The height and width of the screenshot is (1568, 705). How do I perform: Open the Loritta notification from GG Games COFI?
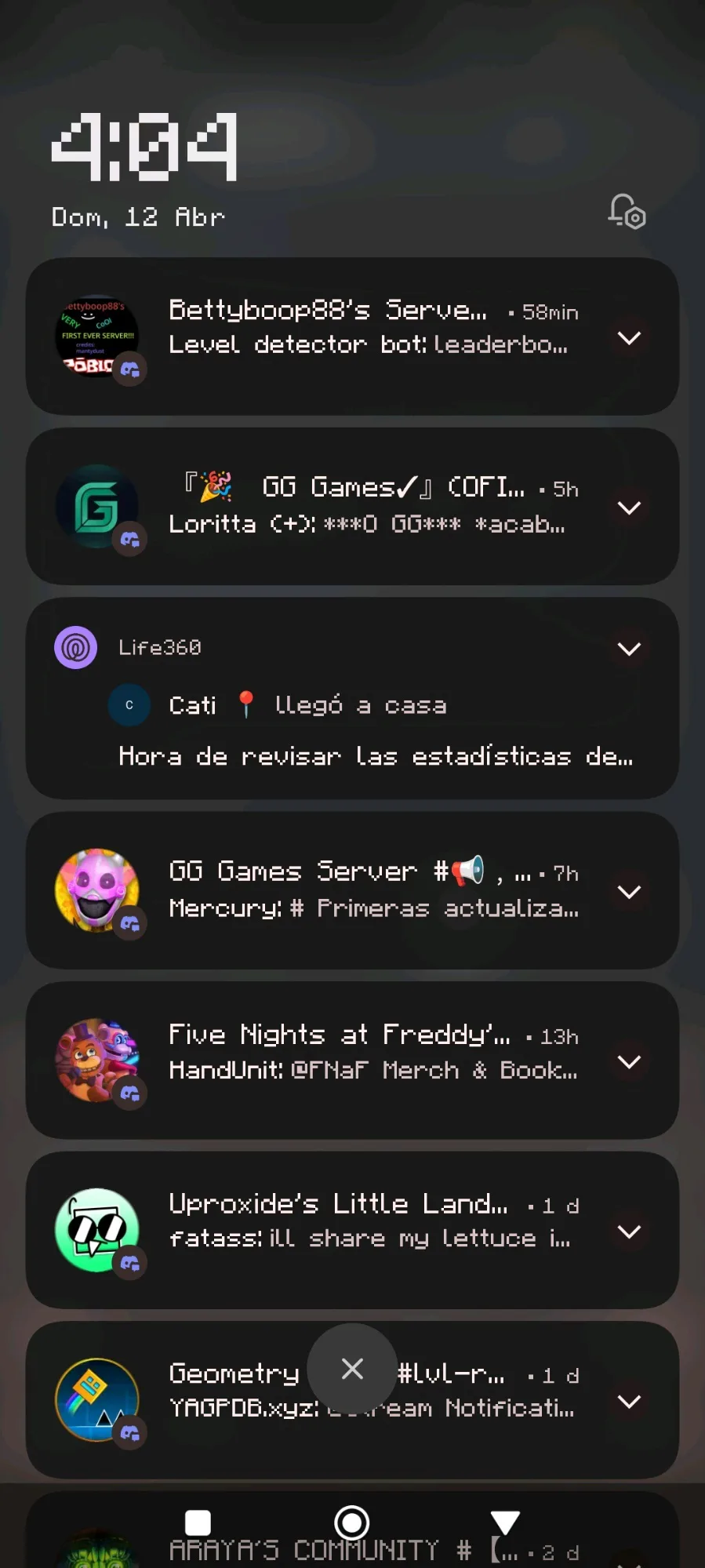click(x=367, y=506)
